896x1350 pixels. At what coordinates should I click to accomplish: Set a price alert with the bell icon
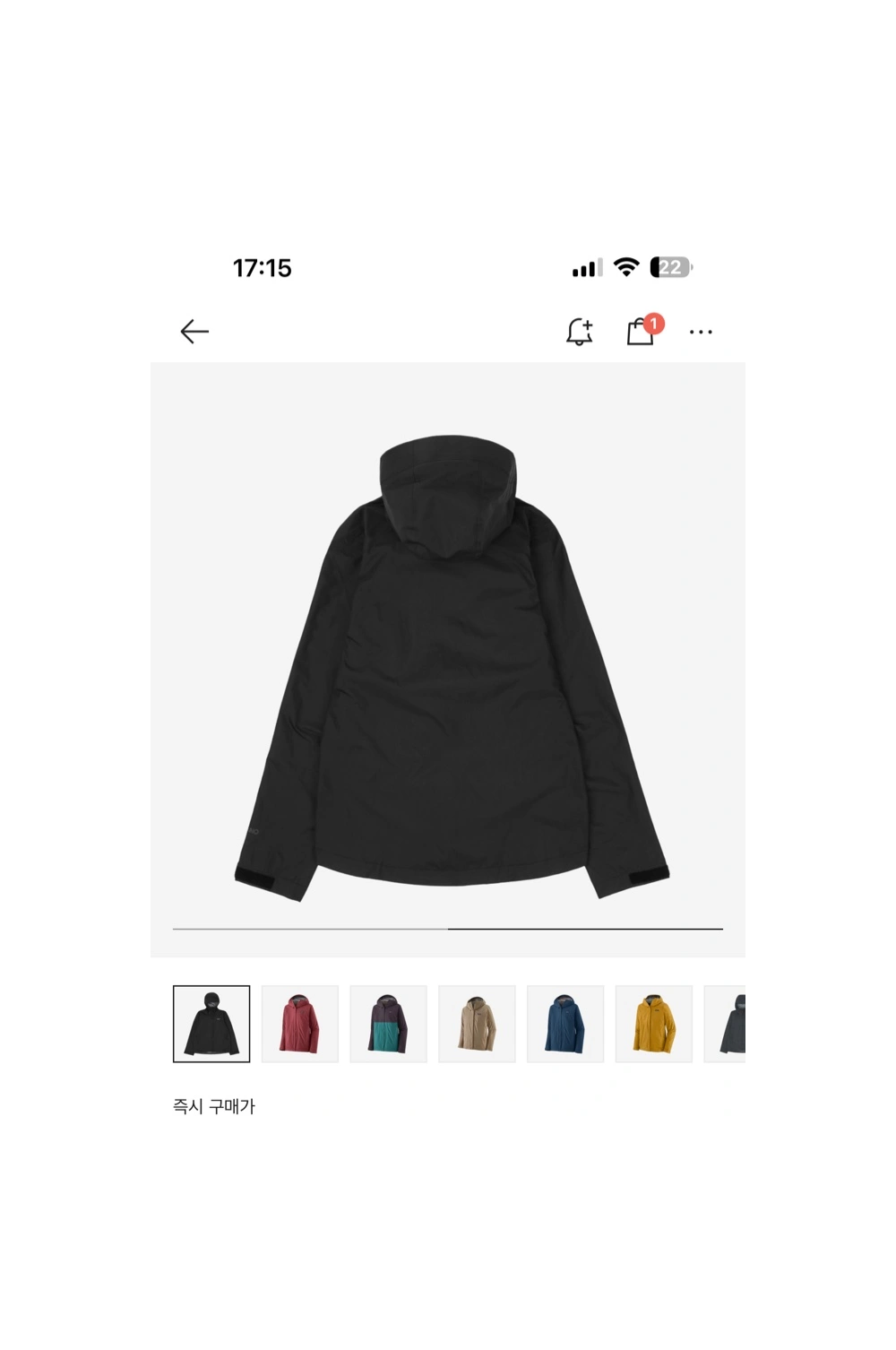pos(580,332)
